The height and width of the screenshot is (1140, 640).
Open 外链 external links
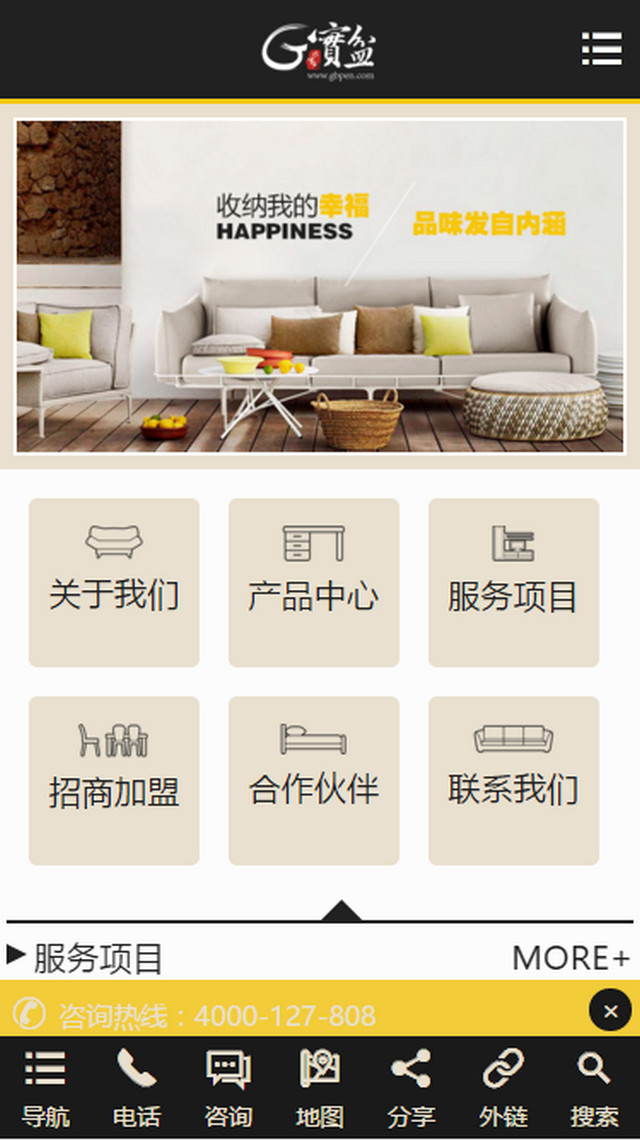coord(503,1088)
